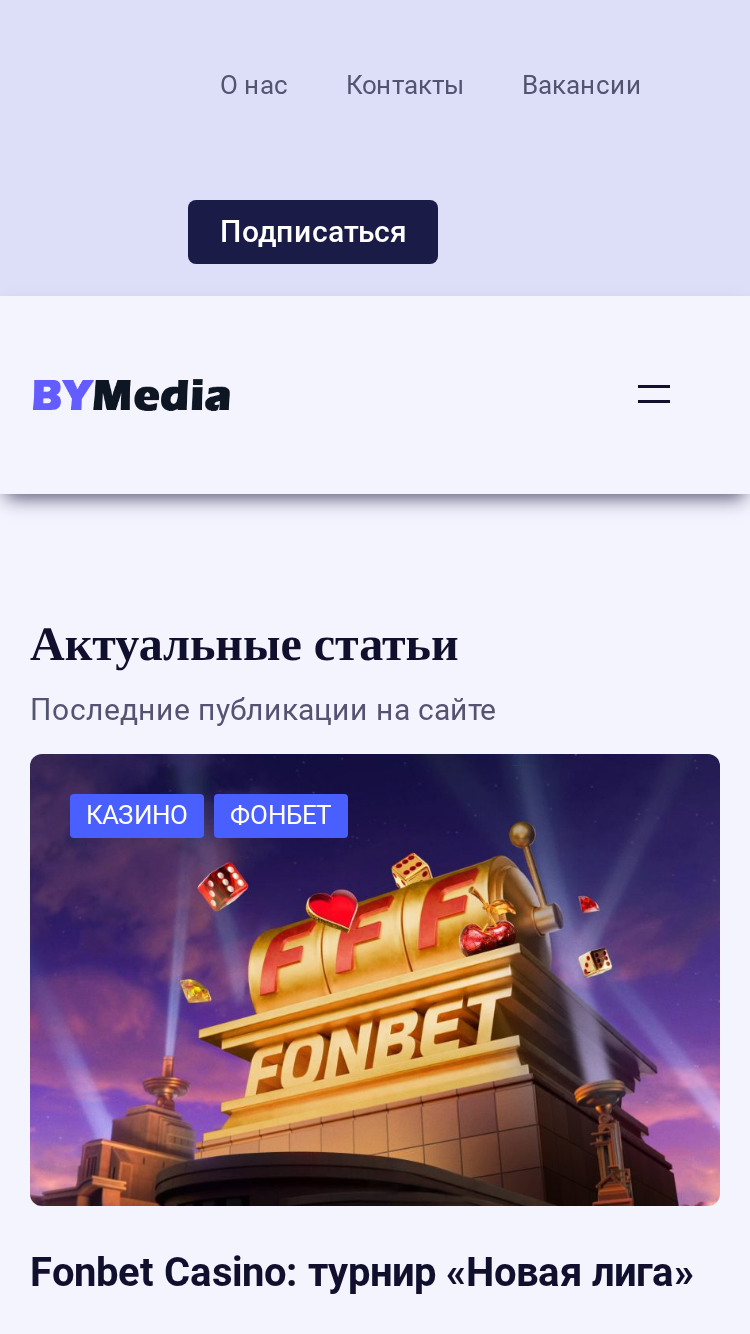Select the «ФОНБЕТ» tag

click(281, 816)
